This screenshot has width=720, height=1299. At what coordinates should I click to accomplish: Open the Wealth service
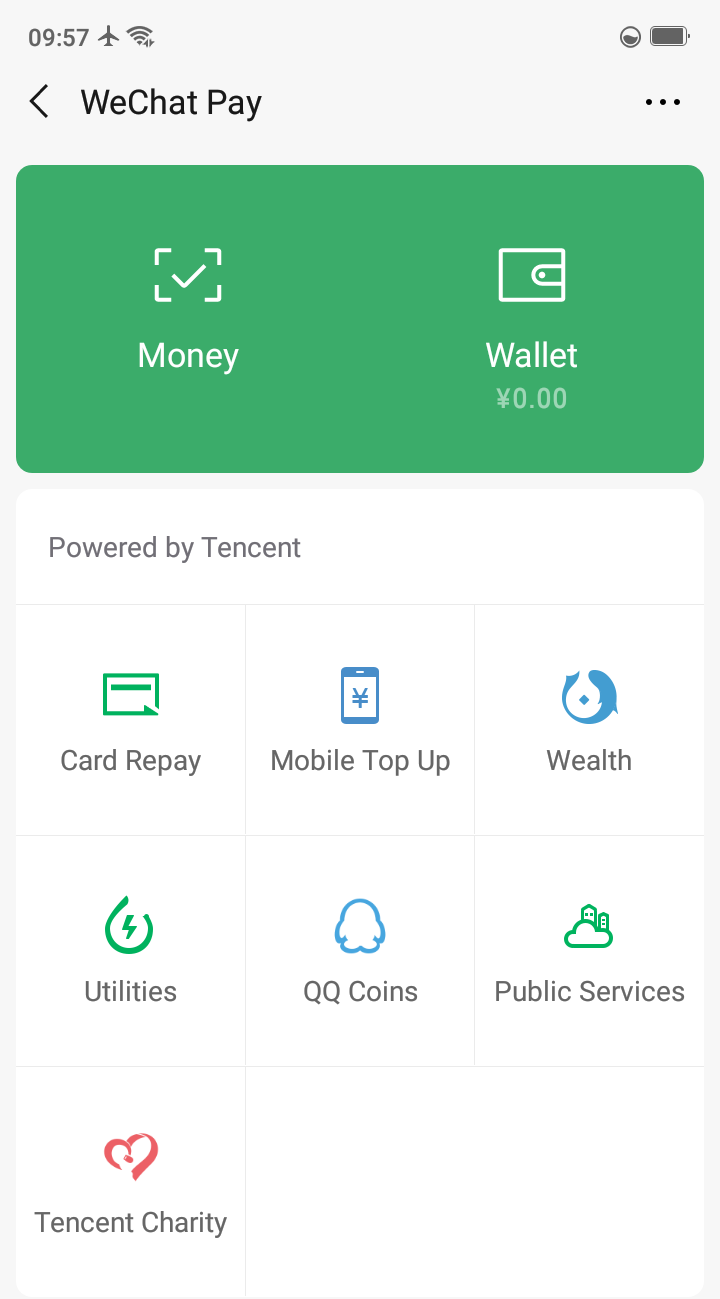click(590, 720)
